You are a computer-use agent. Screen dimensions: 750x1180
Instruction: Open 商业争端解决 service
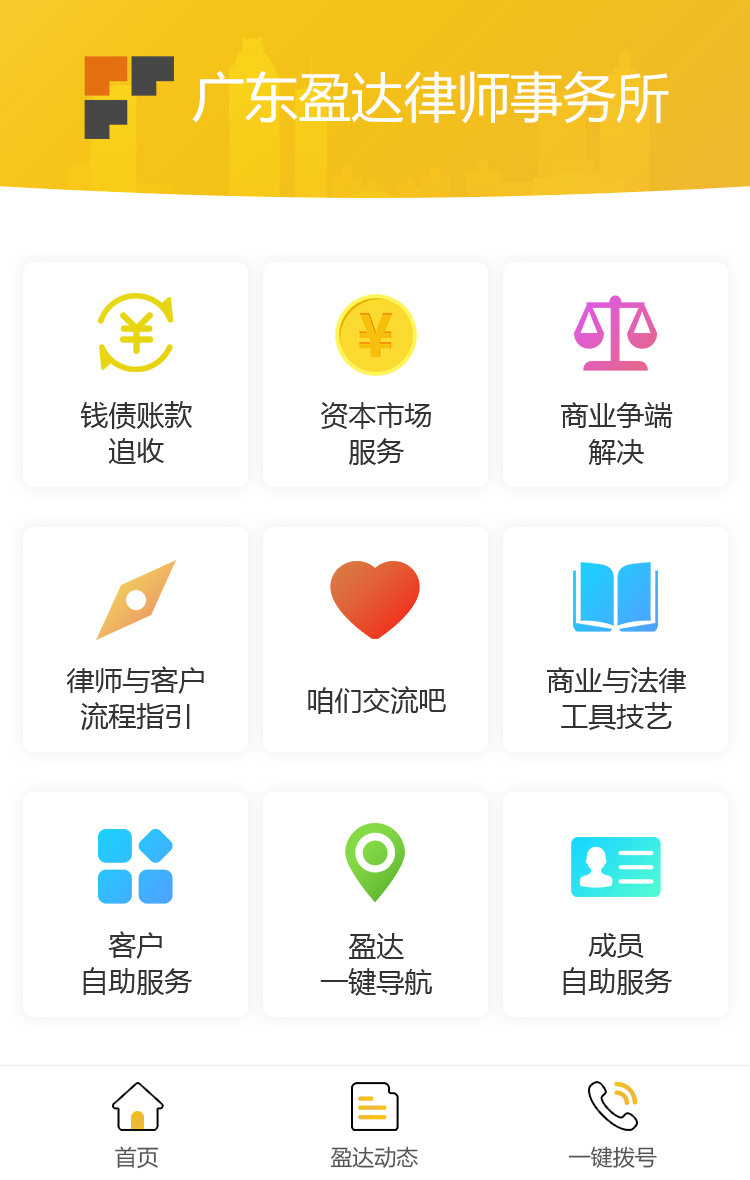point(615,375)
